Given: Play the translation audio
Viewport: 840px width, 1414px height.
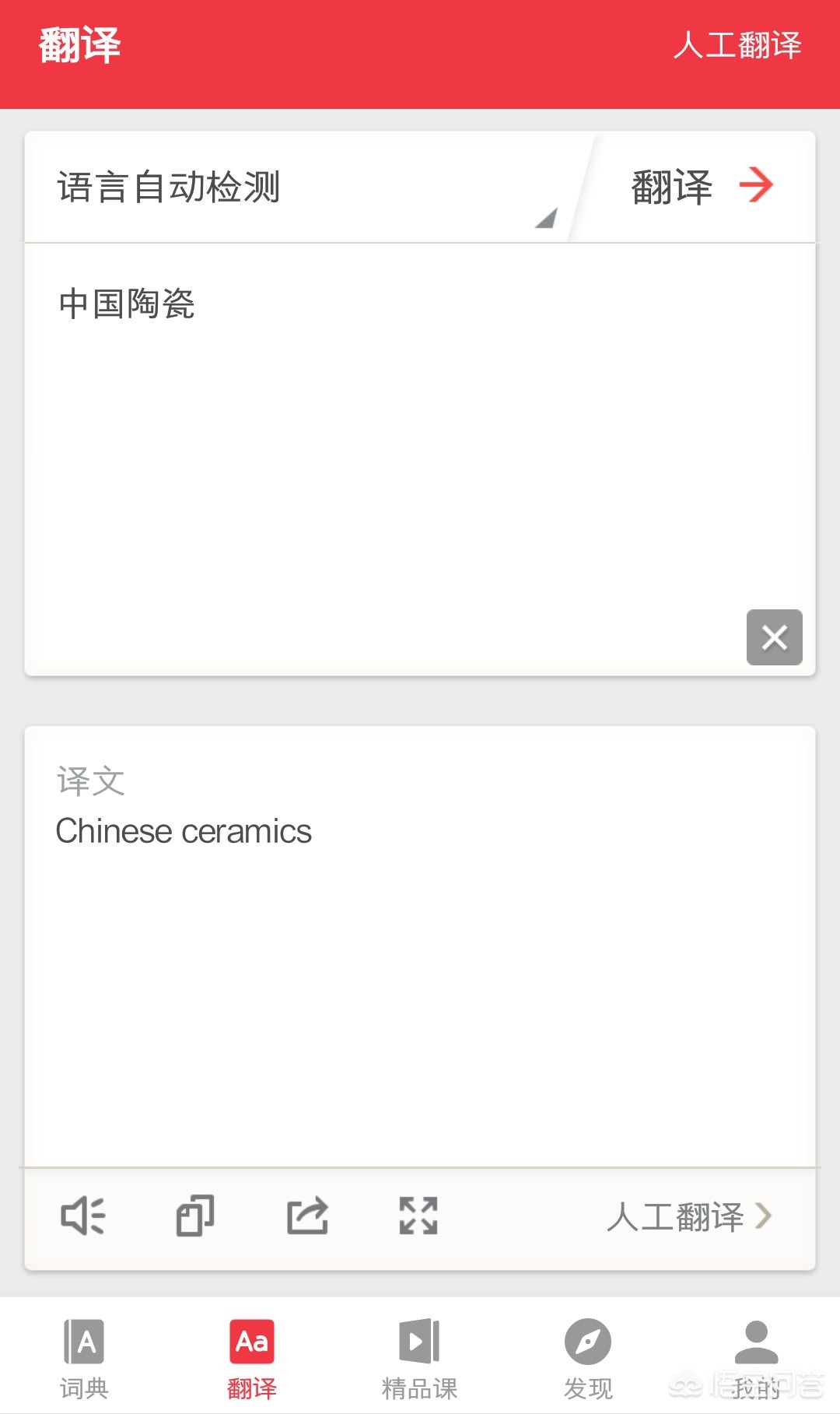Looking at the screenshot, I should 83,1216.
